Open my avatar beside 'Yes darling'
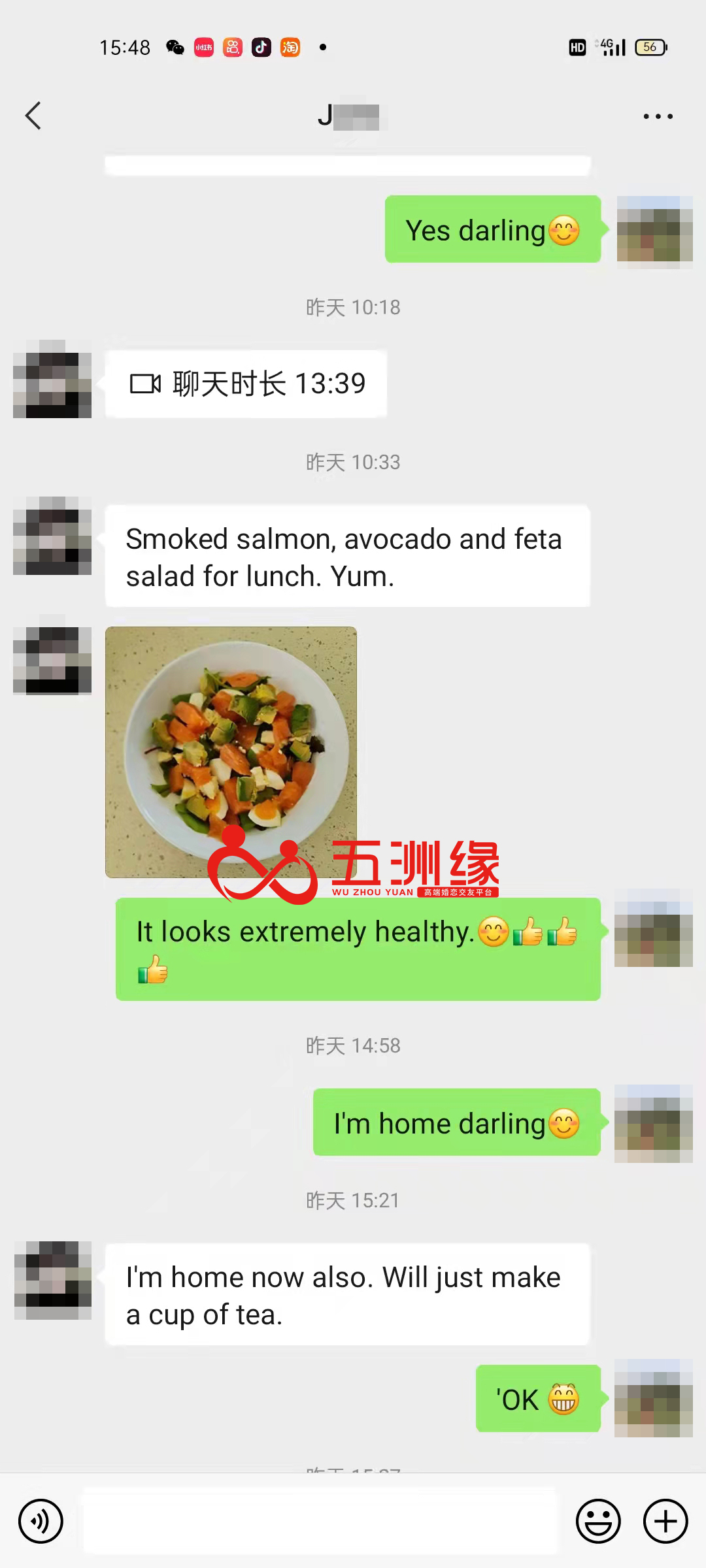 coord(654,230)
